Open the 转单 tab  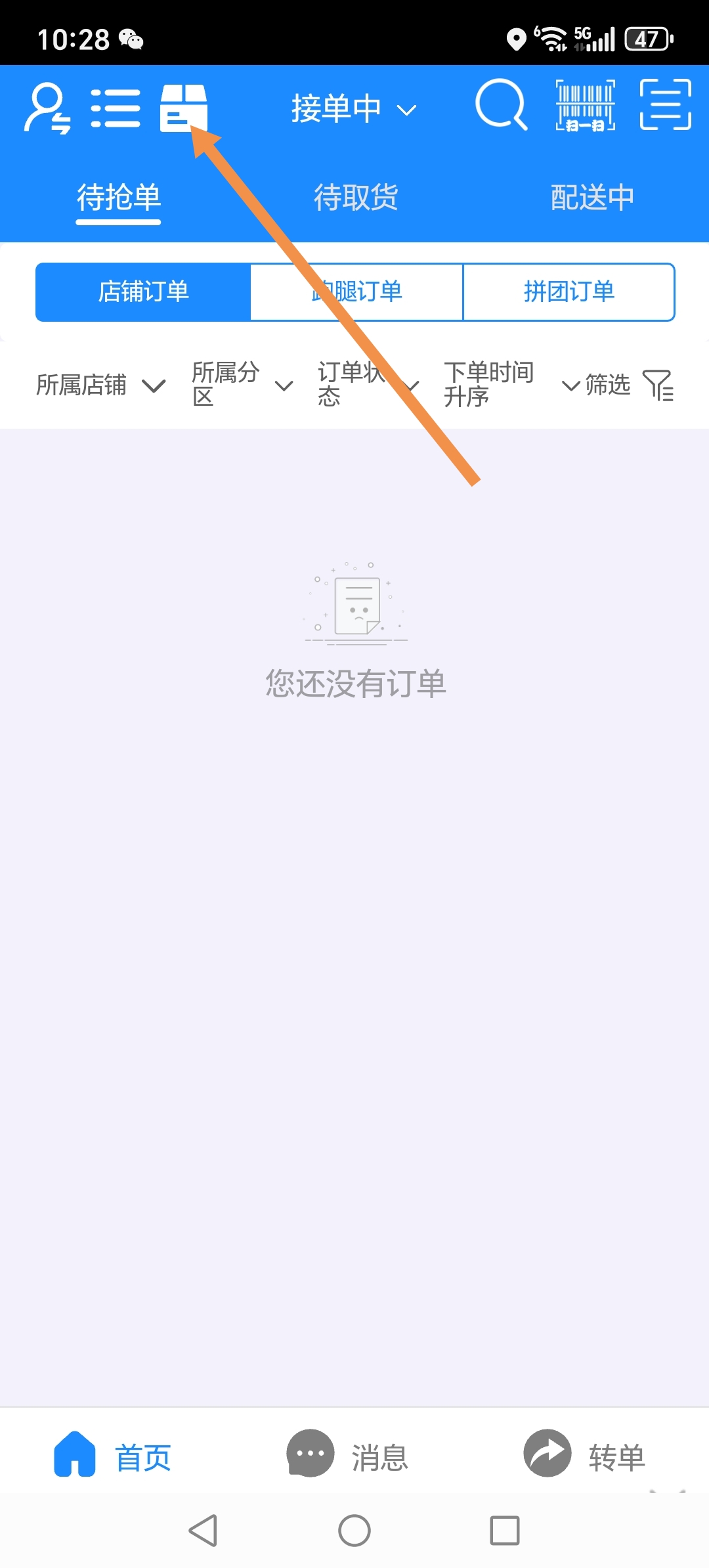(x=584, y=1458)
